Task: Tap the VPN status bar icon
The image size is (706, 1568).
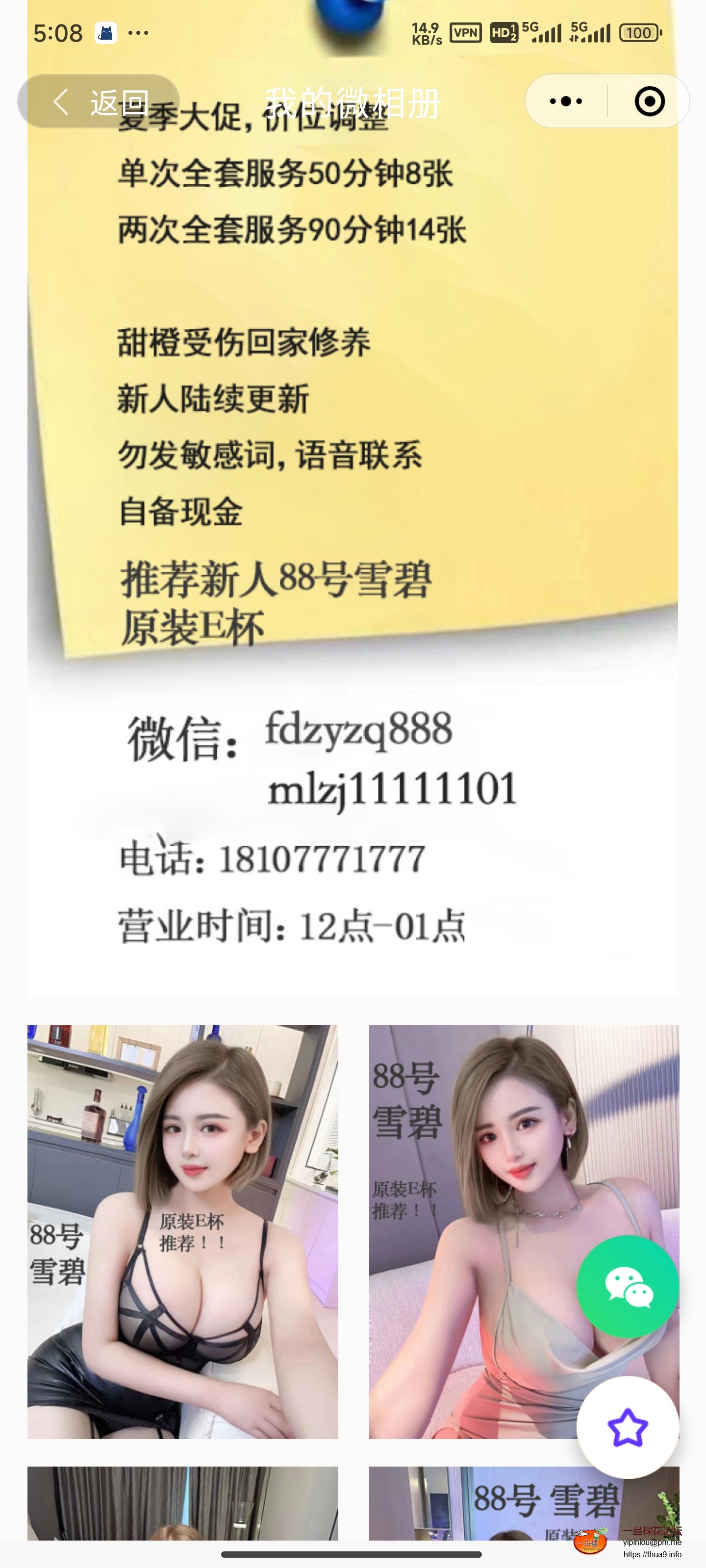Action: coord(466,33)
